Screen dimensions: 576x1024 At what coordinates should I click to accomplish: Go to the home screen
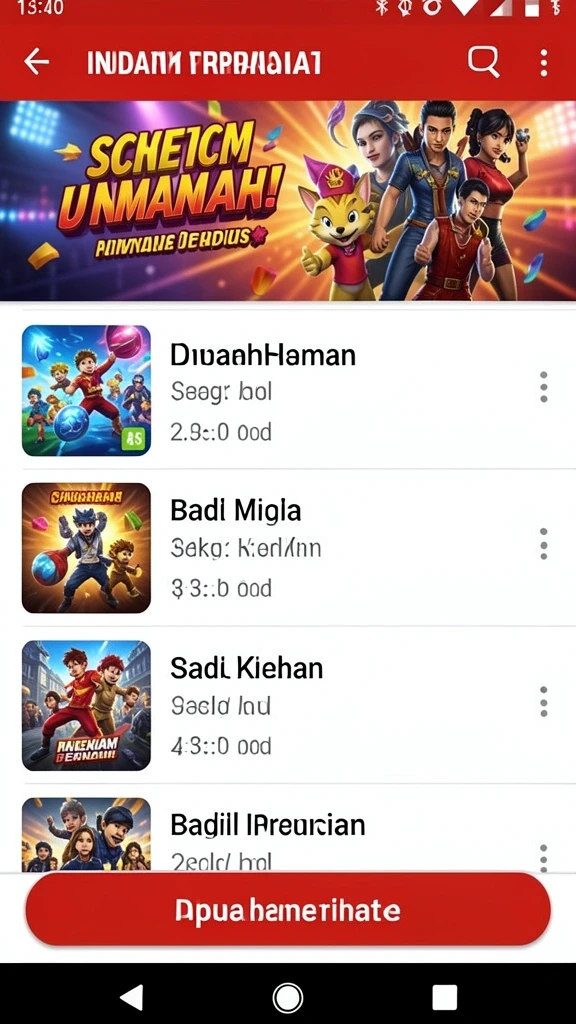[287, 997]
